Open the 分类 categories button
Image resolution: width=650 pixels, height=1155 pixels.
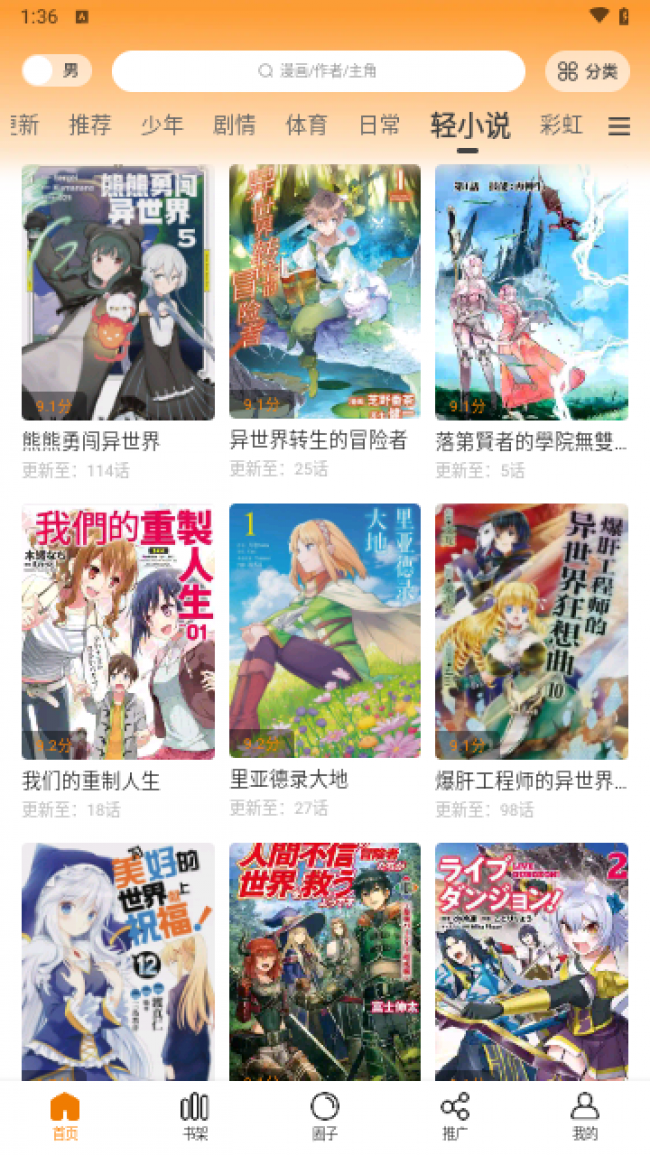click(587, 71)
